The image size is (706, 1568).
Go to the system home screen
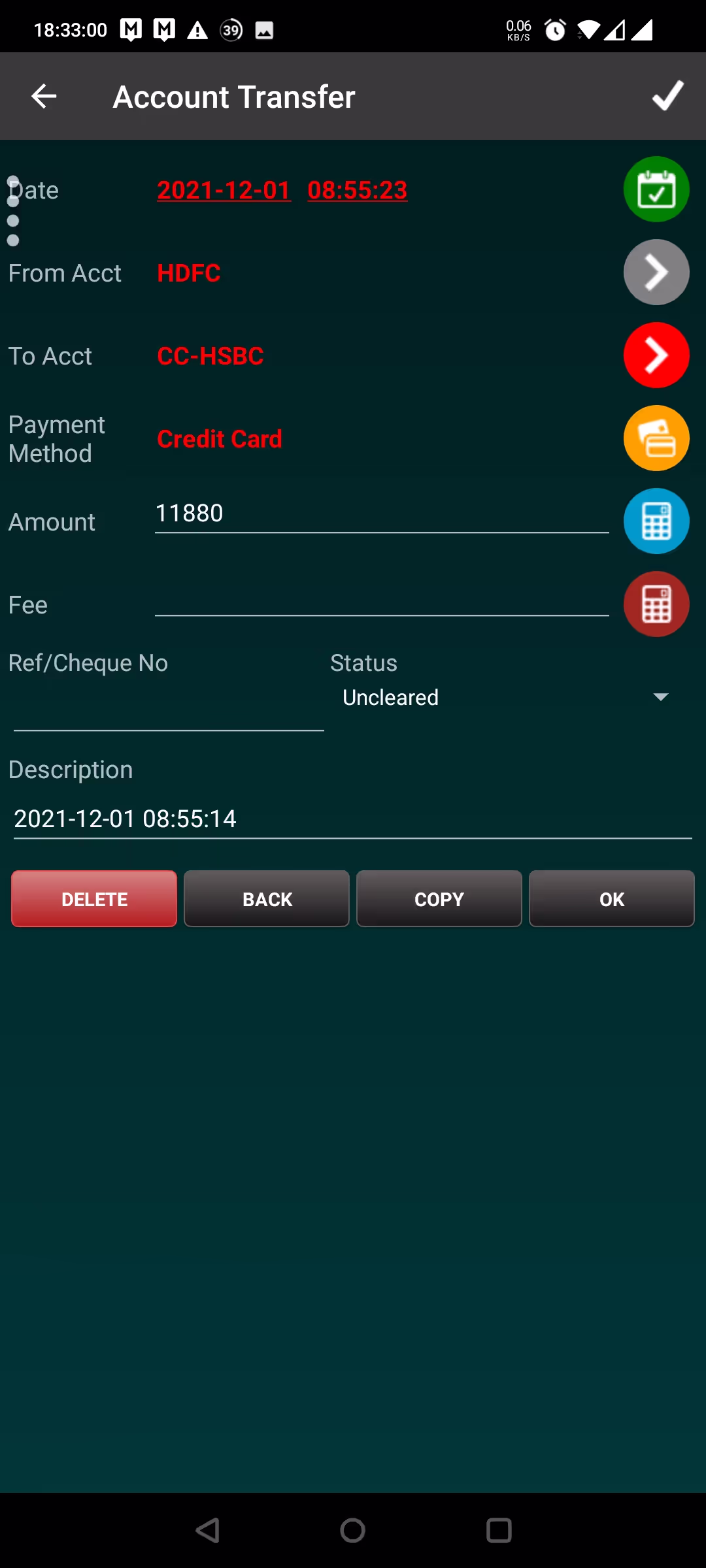point(352,1530)
